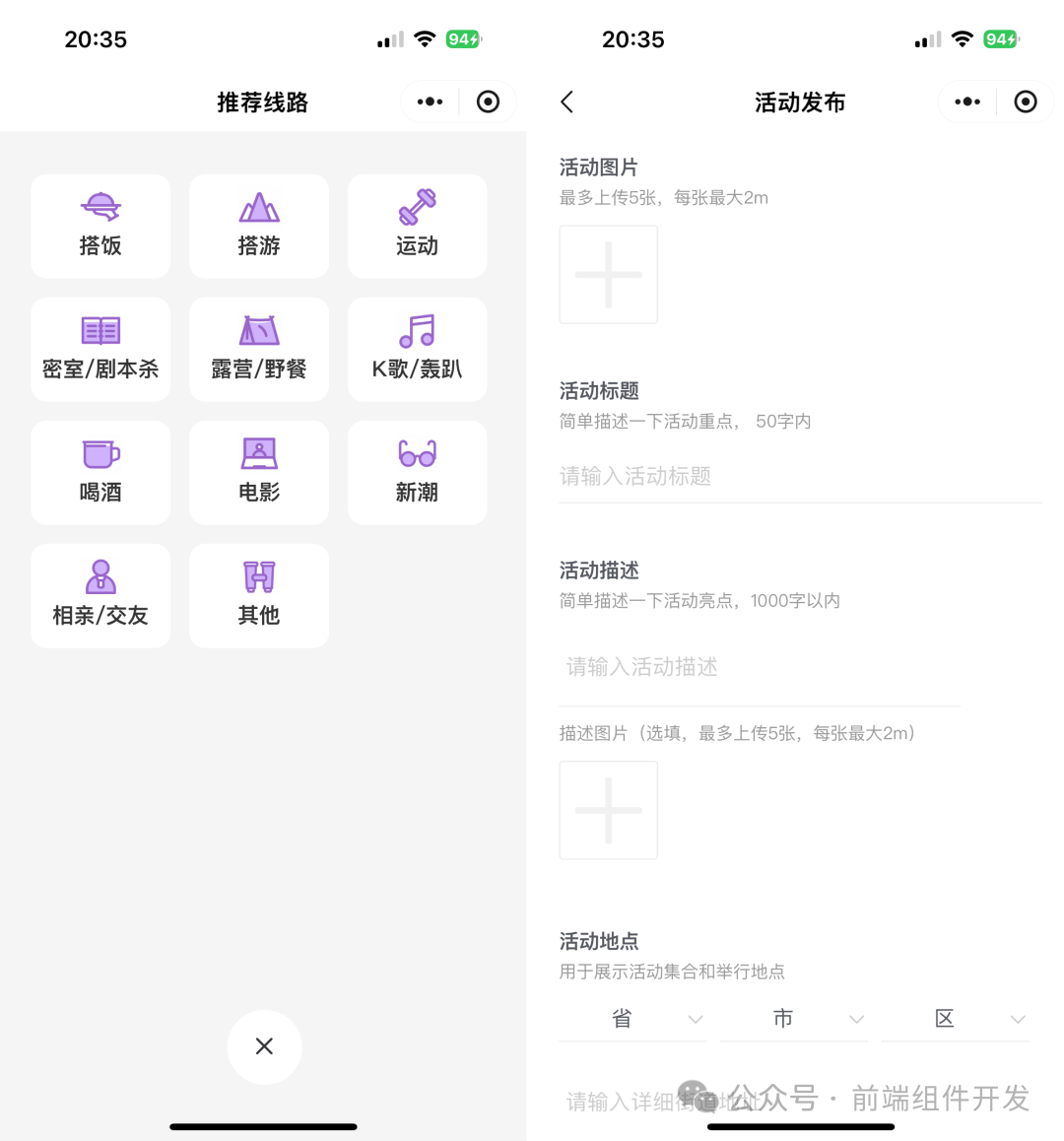Select the 搭游 mountain icon

258,226
